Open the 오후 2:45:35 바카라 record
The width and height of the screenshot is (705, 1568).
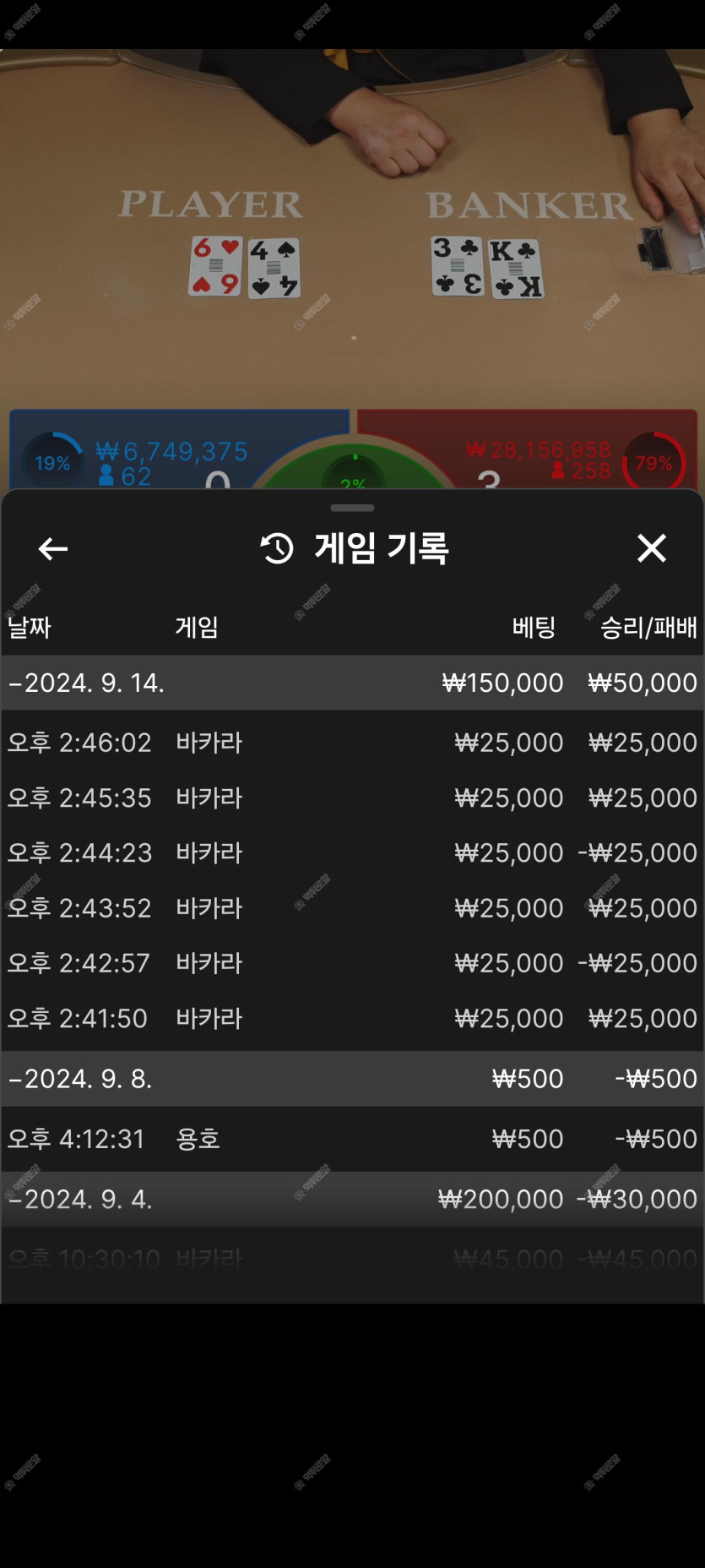click(x=352, y=798)
